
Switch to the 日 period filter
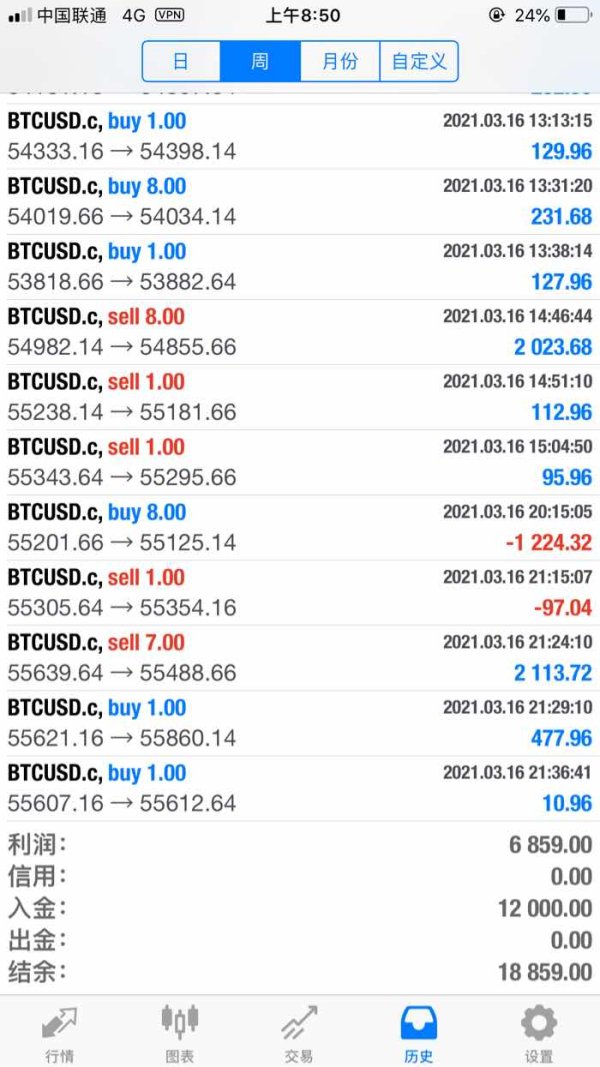pos(181,61)
